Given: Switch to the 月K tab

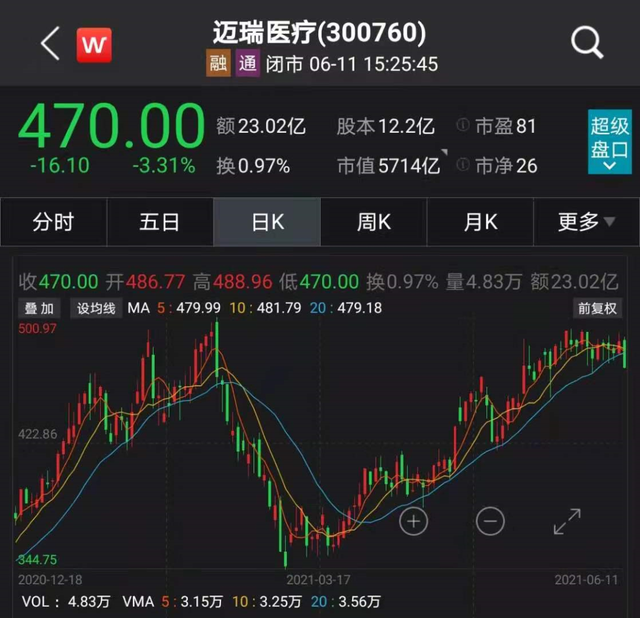Looking at the screenshot, I should click(480, 222).
